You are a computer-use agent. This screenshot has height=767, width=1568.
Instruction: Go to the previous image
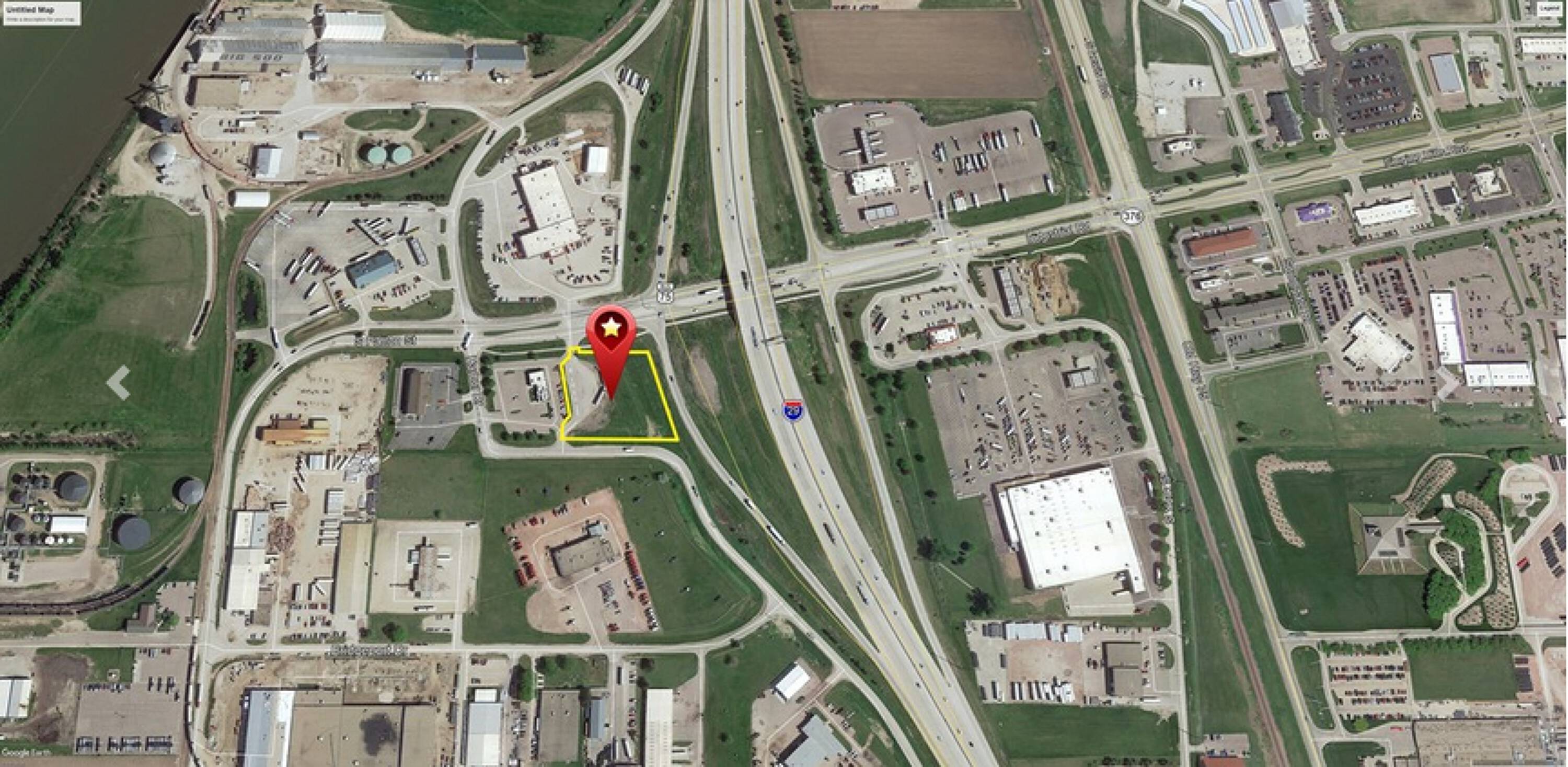(x=119, y=383)
